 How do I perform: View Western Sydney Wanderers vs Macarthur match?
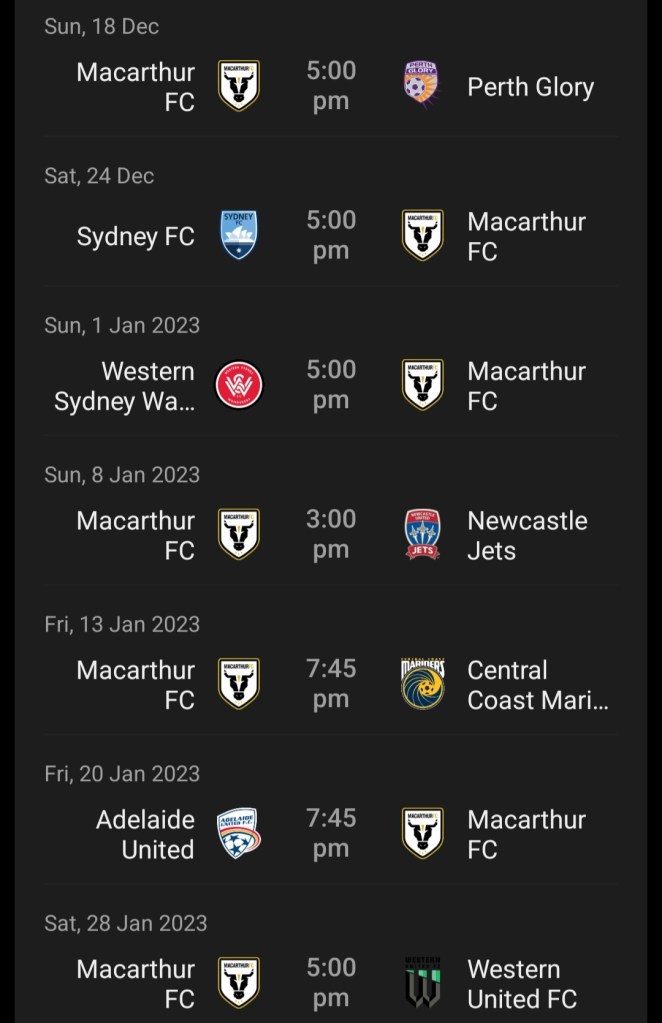331,386
